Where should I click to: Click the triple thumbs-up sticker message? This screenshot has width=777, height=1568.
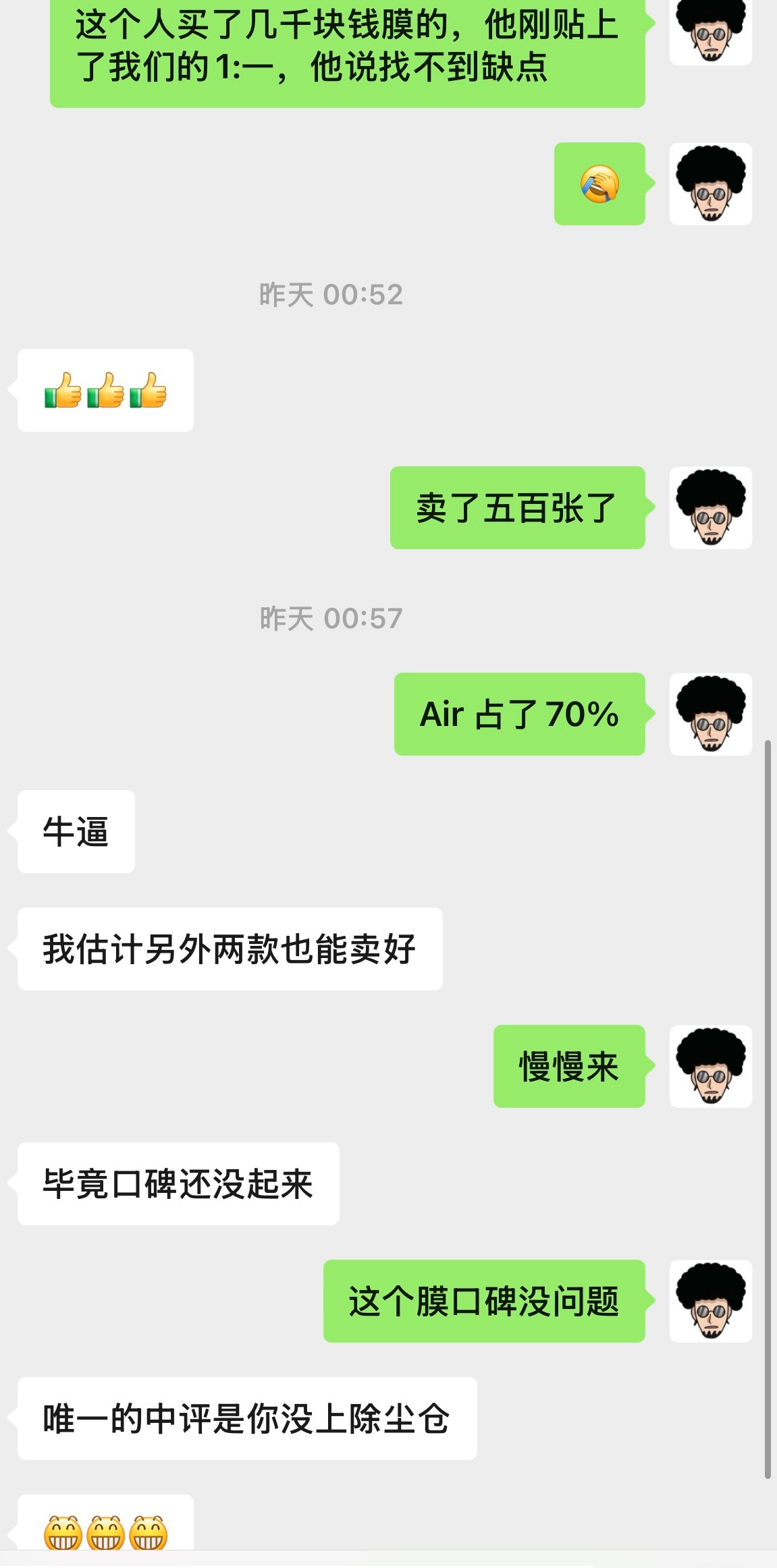(105, 390)
